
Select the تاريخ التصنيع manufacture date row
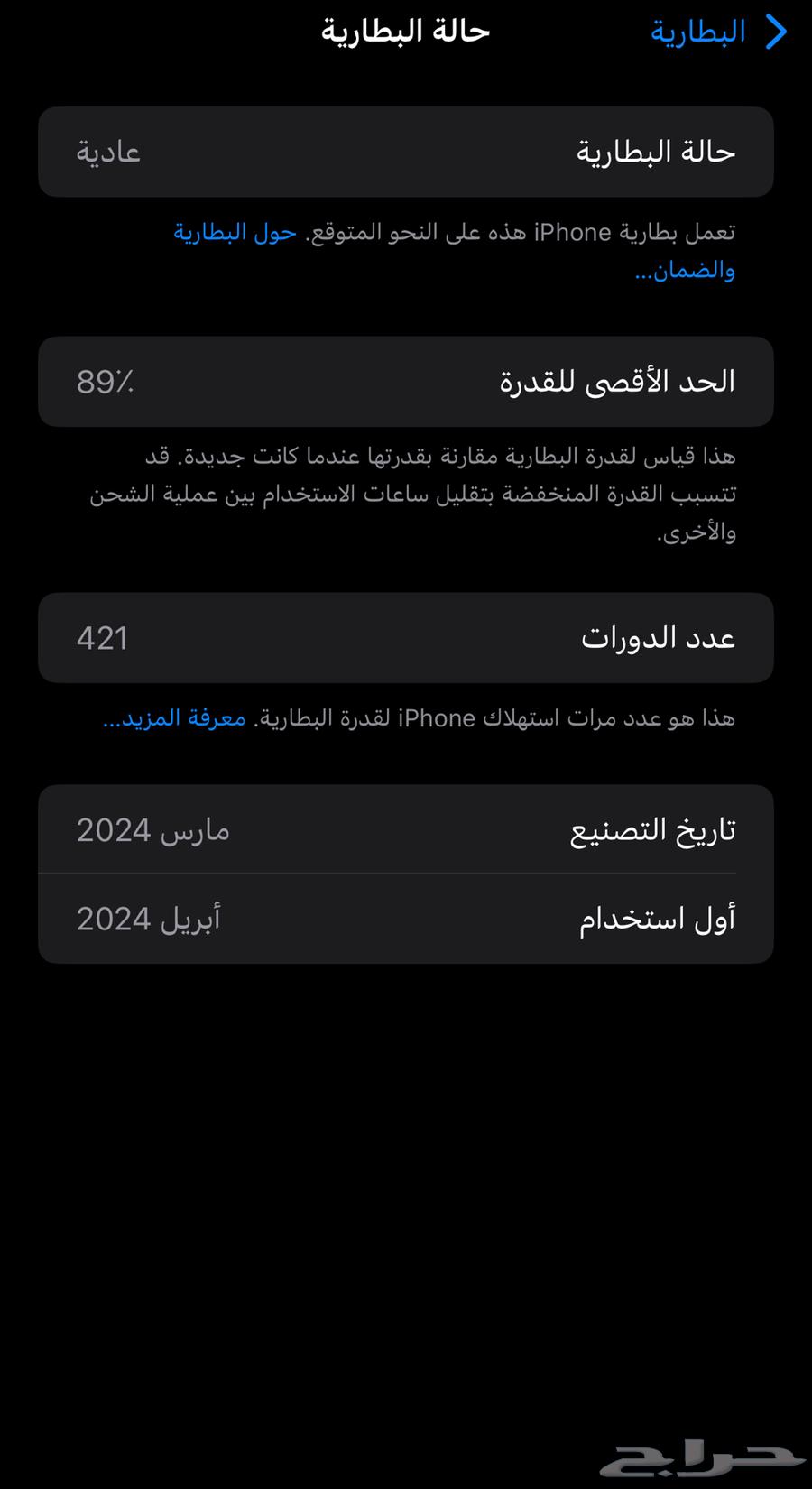tap(406, 828)
